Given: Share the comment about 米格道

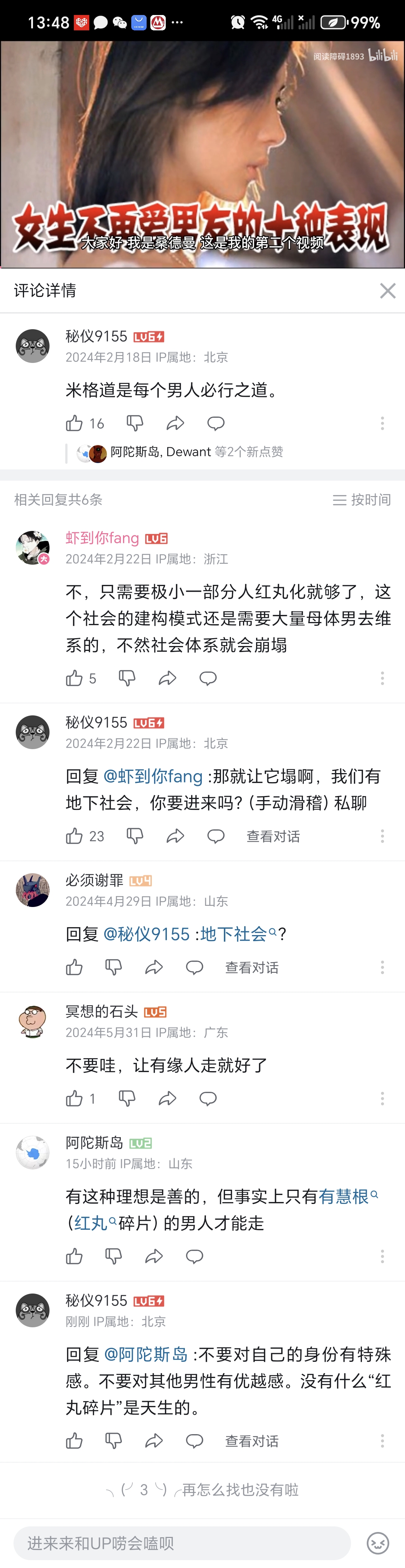Looking at the screenshot, I should [175, 423].
